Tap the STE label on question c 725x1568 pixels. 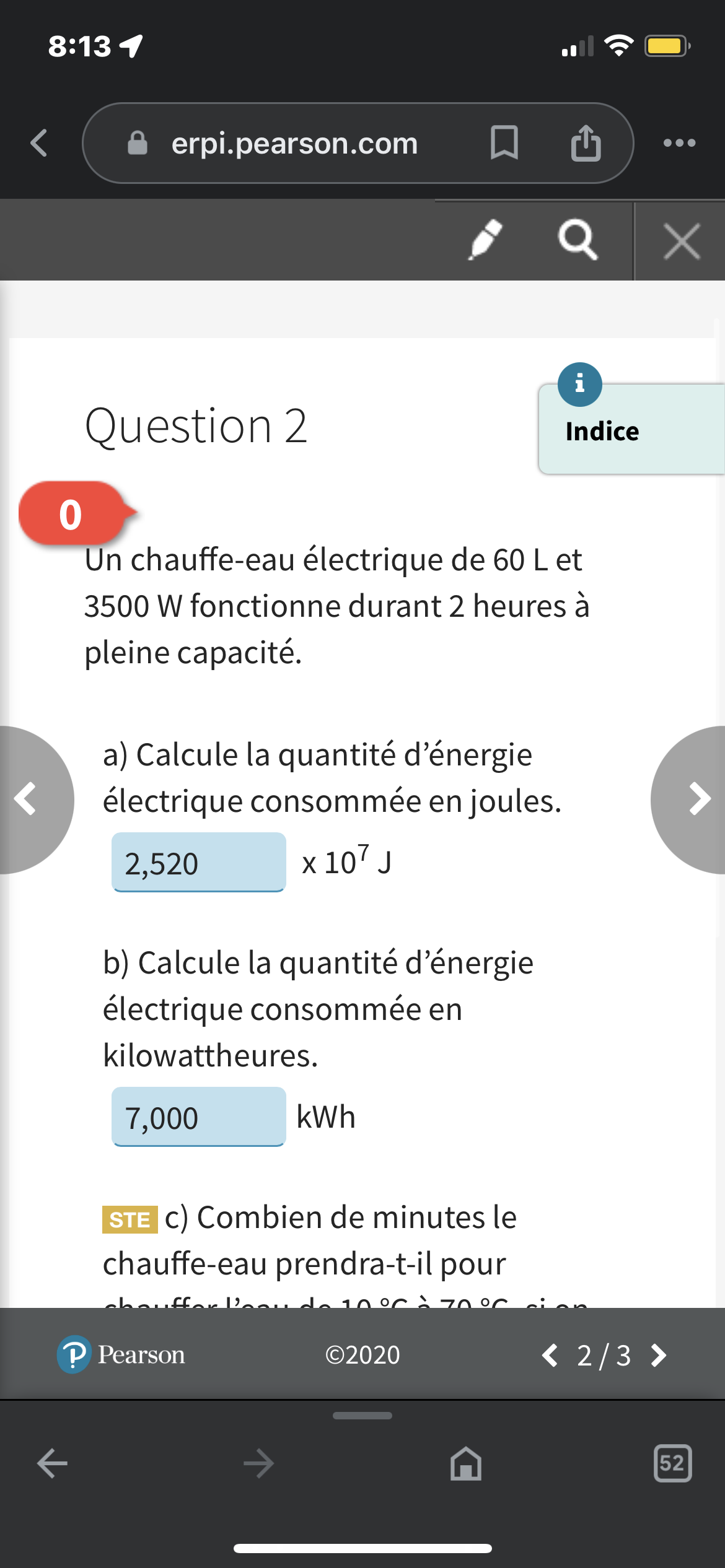[129, 1217]
